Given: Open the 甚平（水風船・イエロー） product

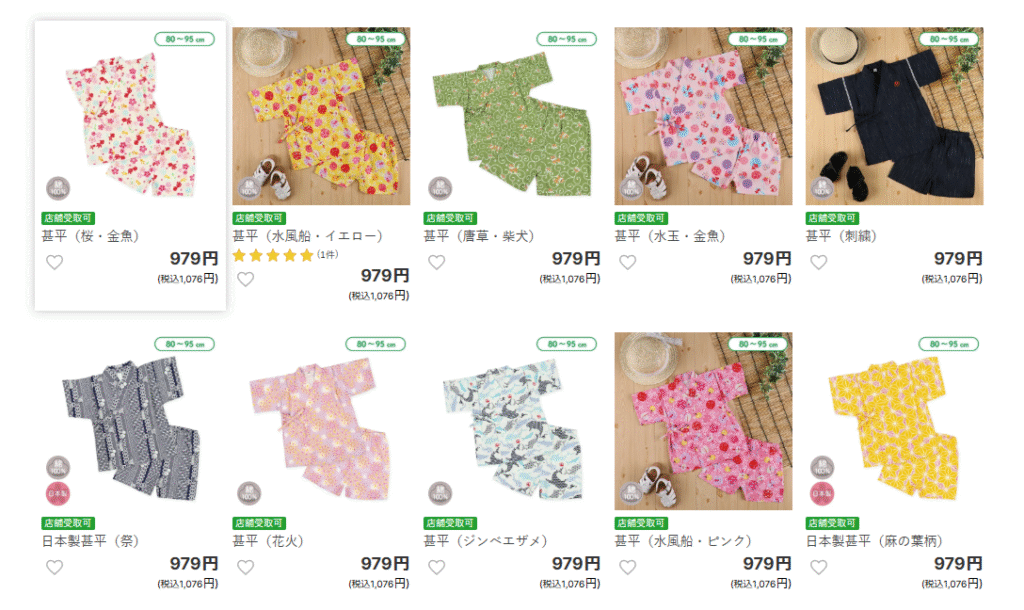Looking at the screenshot, I should tap(321, 115).
